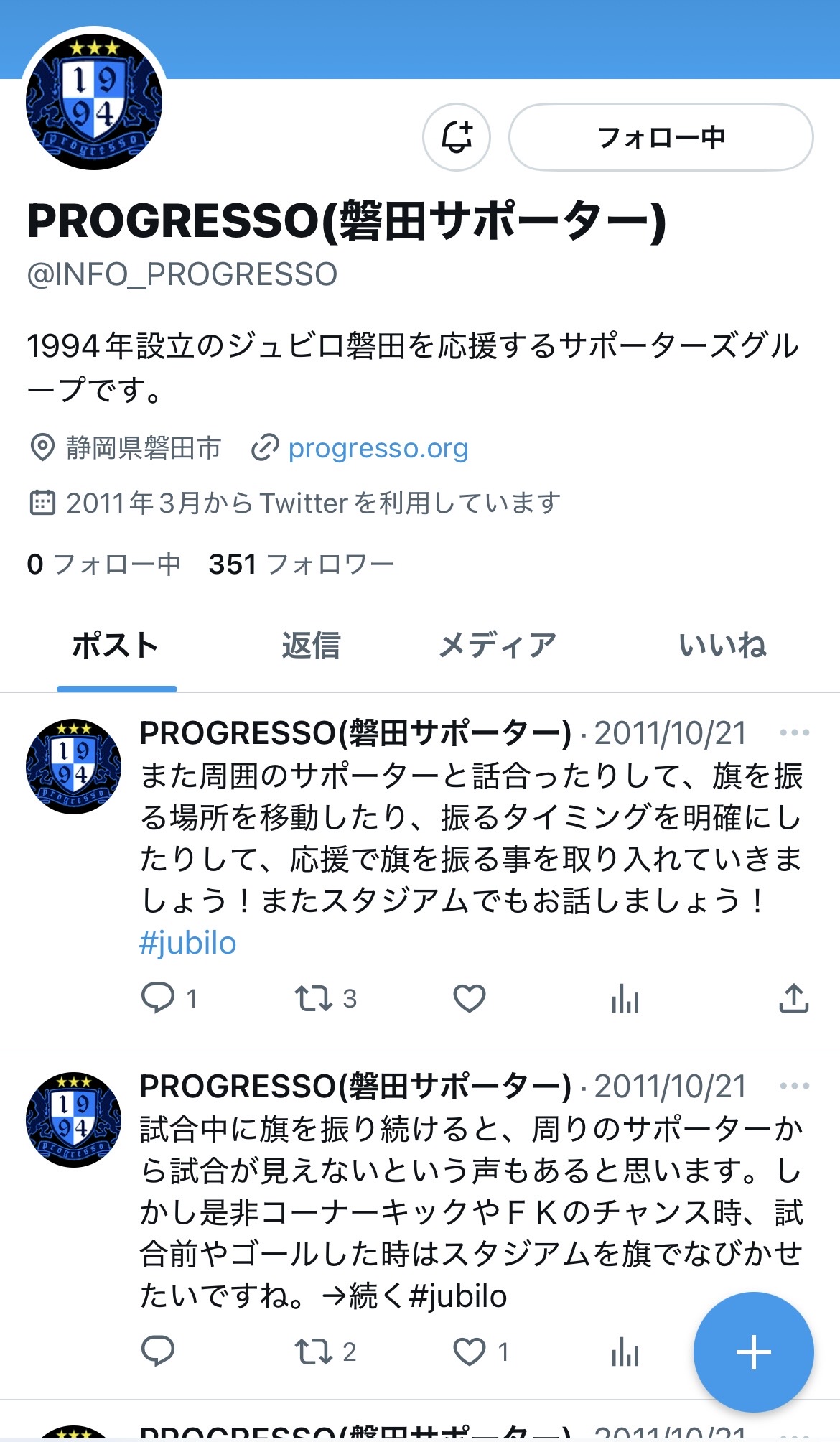Switch to the 返信 tab
This screenshot has height=1442, width=840.
point(310,645)
